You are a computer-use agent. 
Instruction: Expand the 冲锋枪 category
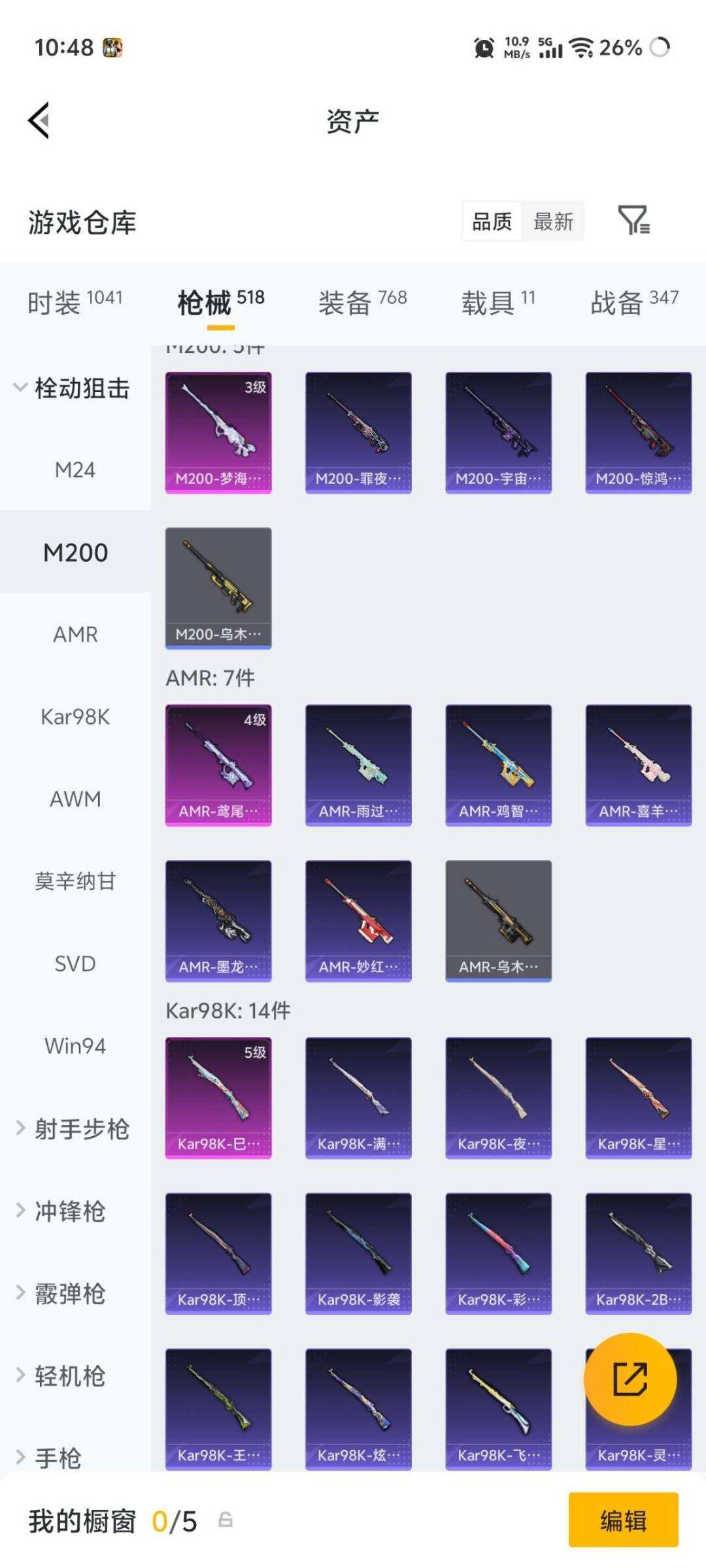click(61, 1211)
